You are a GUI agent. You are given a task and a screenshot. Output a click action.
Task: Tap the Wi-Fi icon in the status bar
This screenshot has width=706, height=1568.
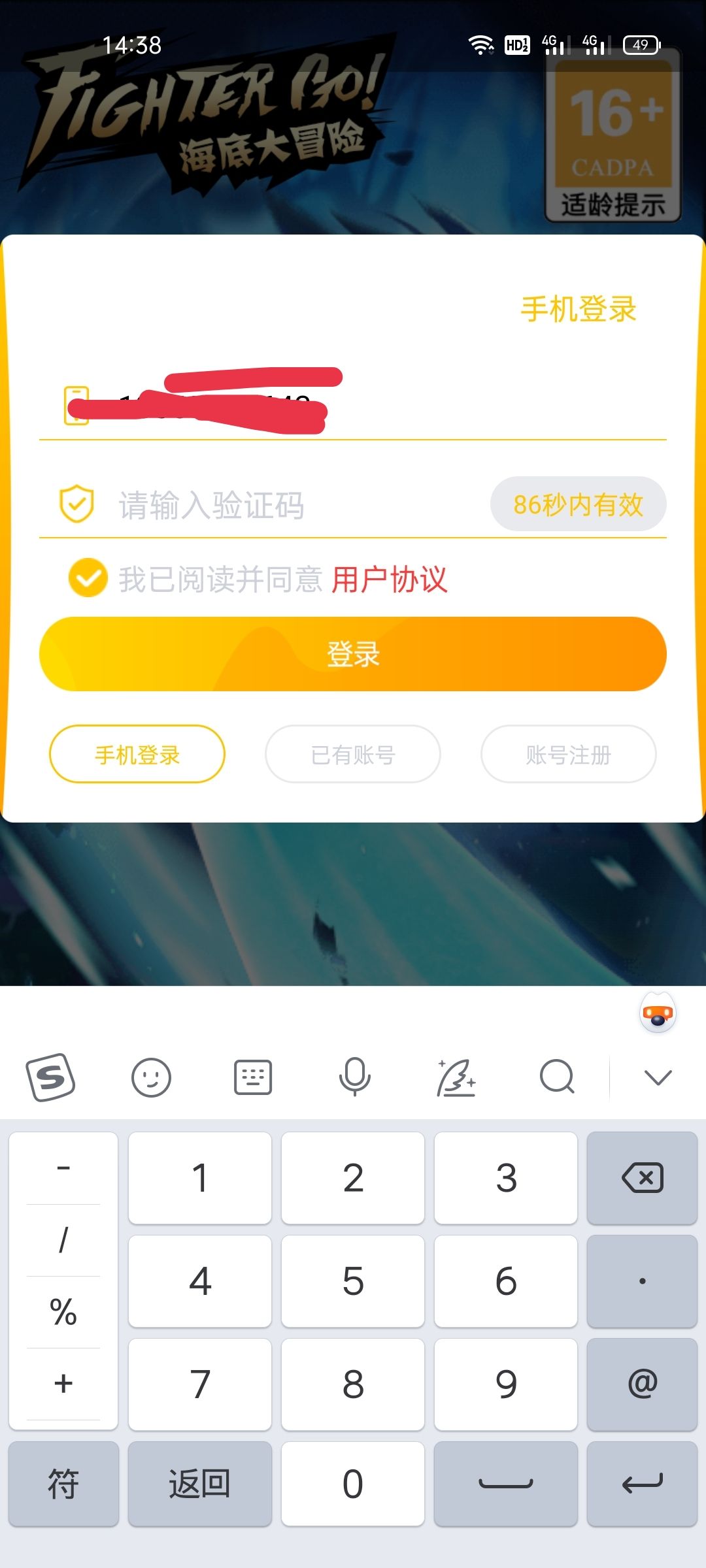click(x=482, y=44)
